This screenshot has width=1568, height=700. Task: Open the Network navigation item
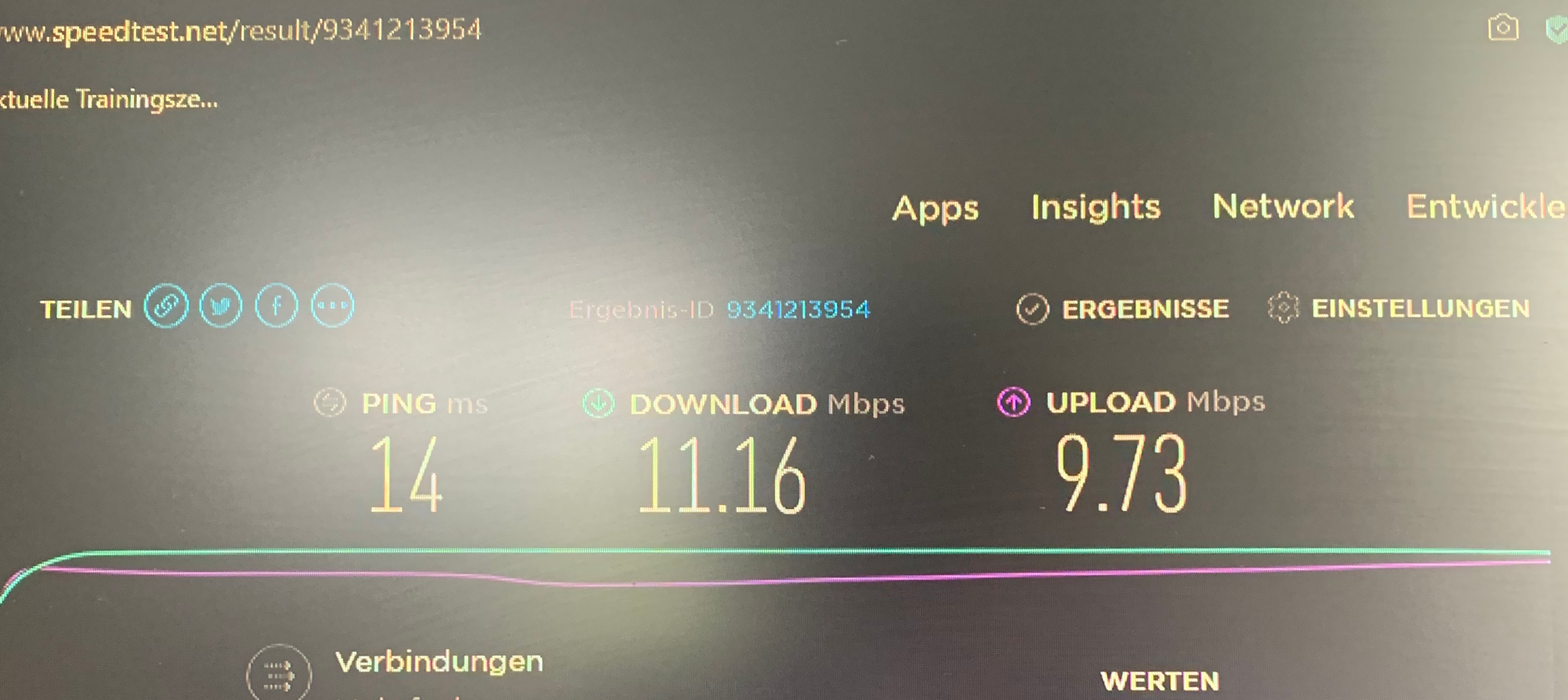pyautogui.click(x=1283, y=206)
